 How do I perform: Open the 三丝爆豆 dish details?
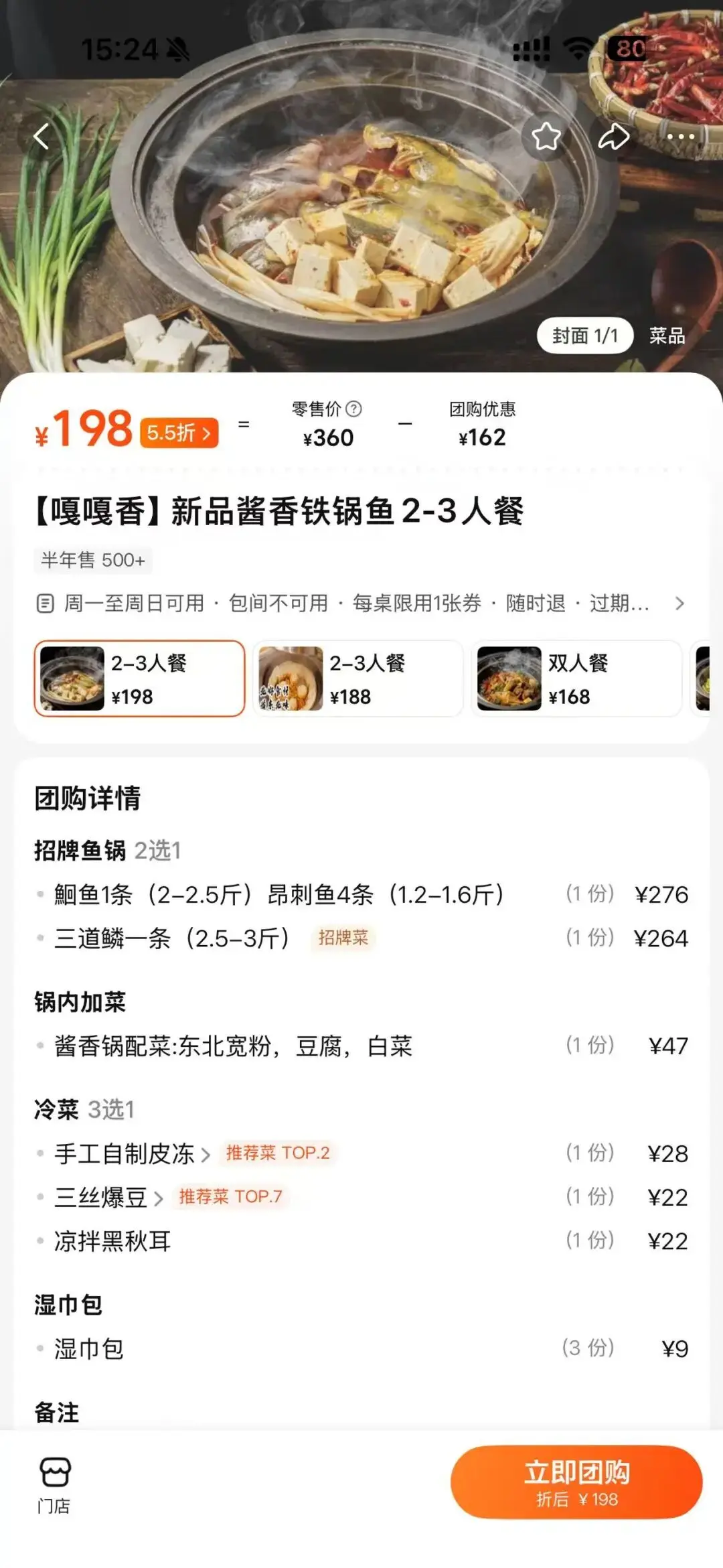(109, 1197)
